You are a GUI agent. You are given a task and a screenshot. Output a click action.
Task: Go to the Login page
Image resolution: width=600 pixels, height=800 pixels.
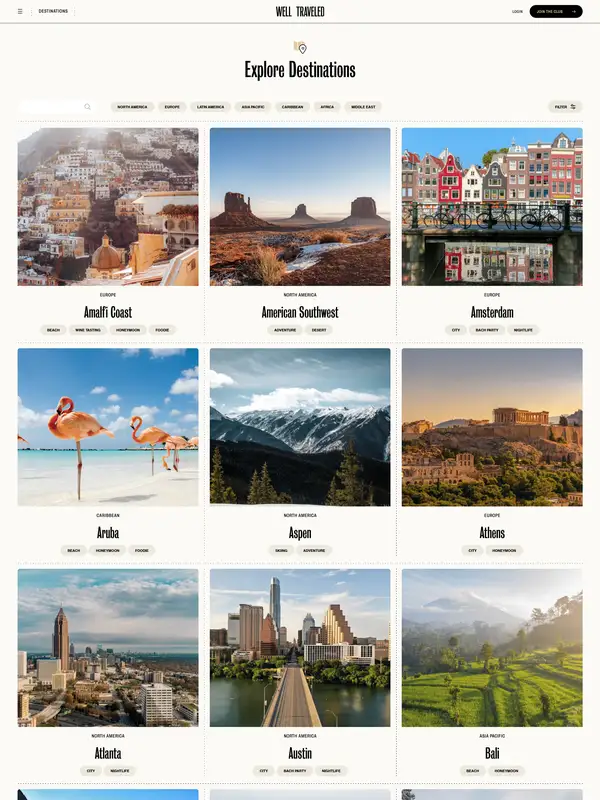[x=517, y=12]
